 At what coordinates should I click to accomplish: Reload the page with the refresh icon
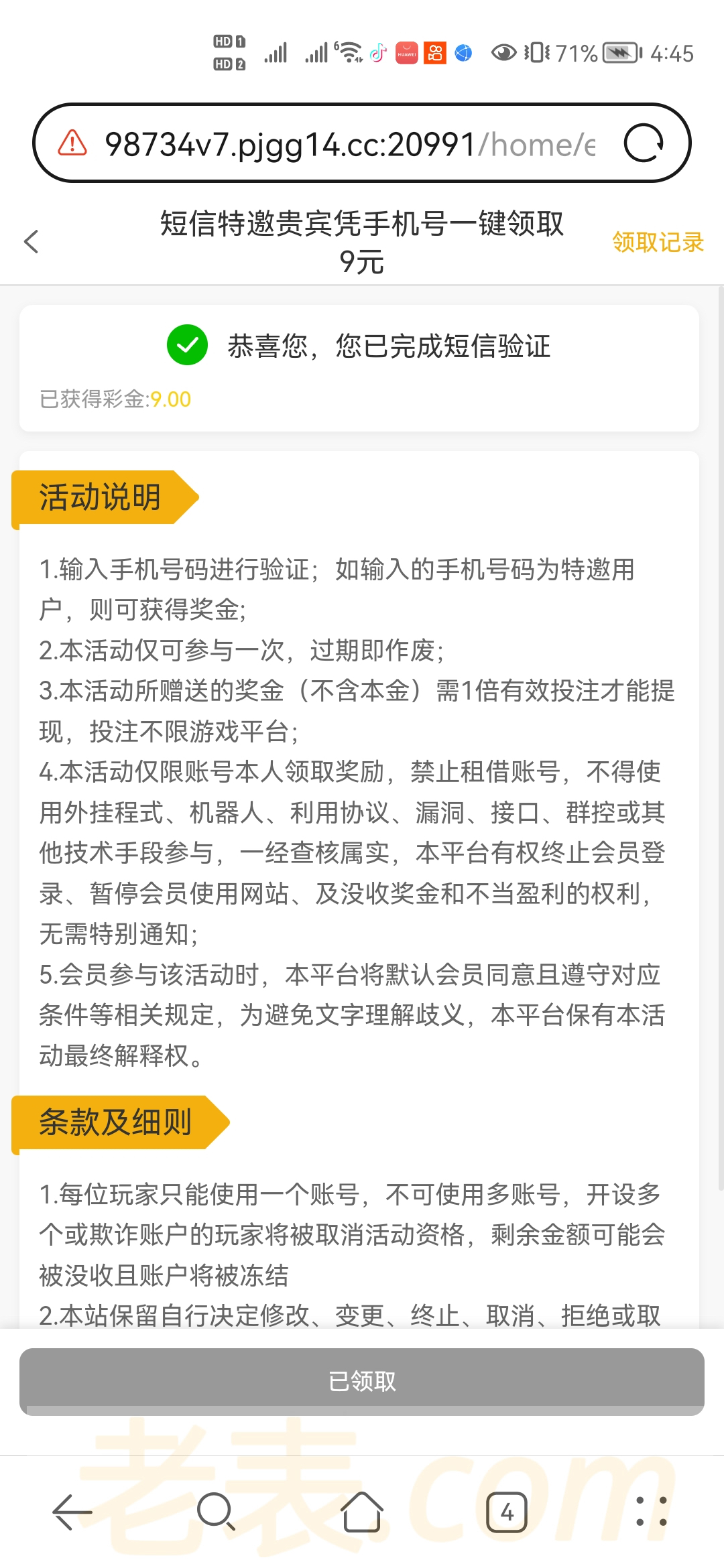point(644,143)
